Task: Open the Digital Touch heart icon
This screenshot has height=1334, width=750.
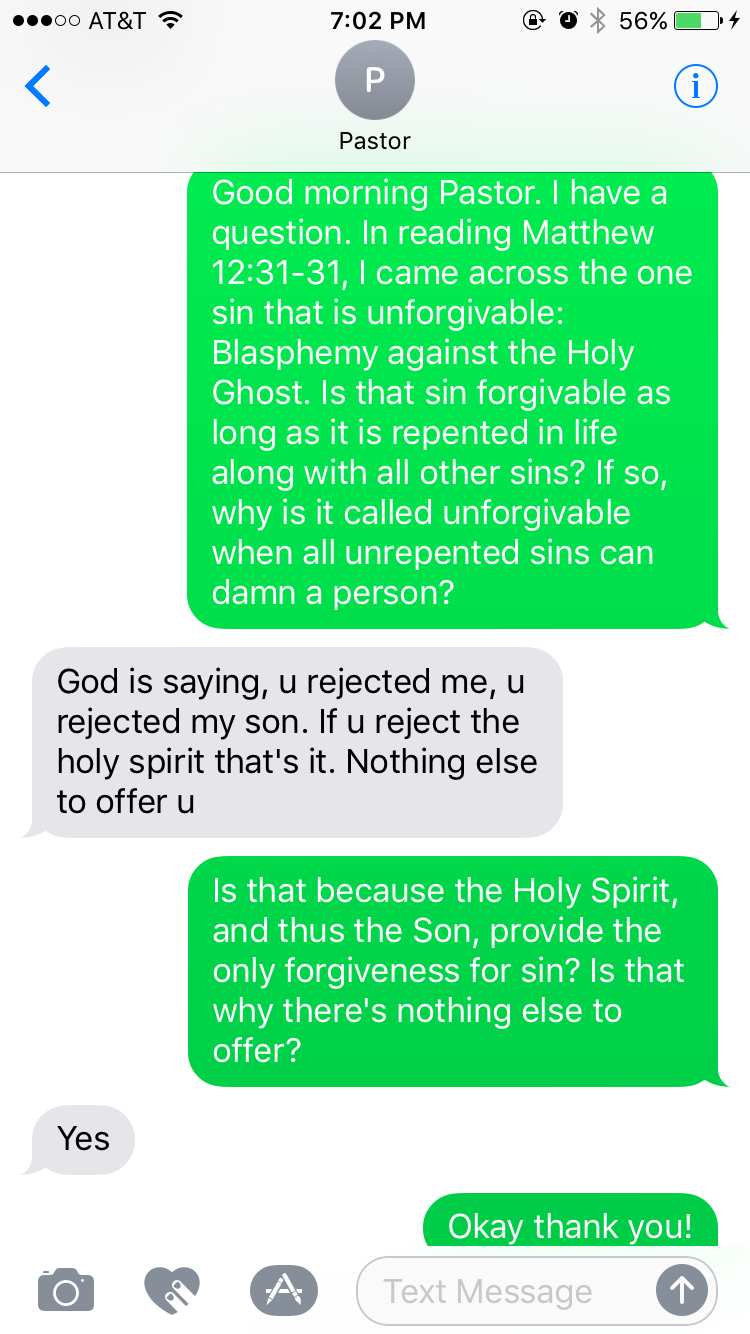Action: point(172,1289)
